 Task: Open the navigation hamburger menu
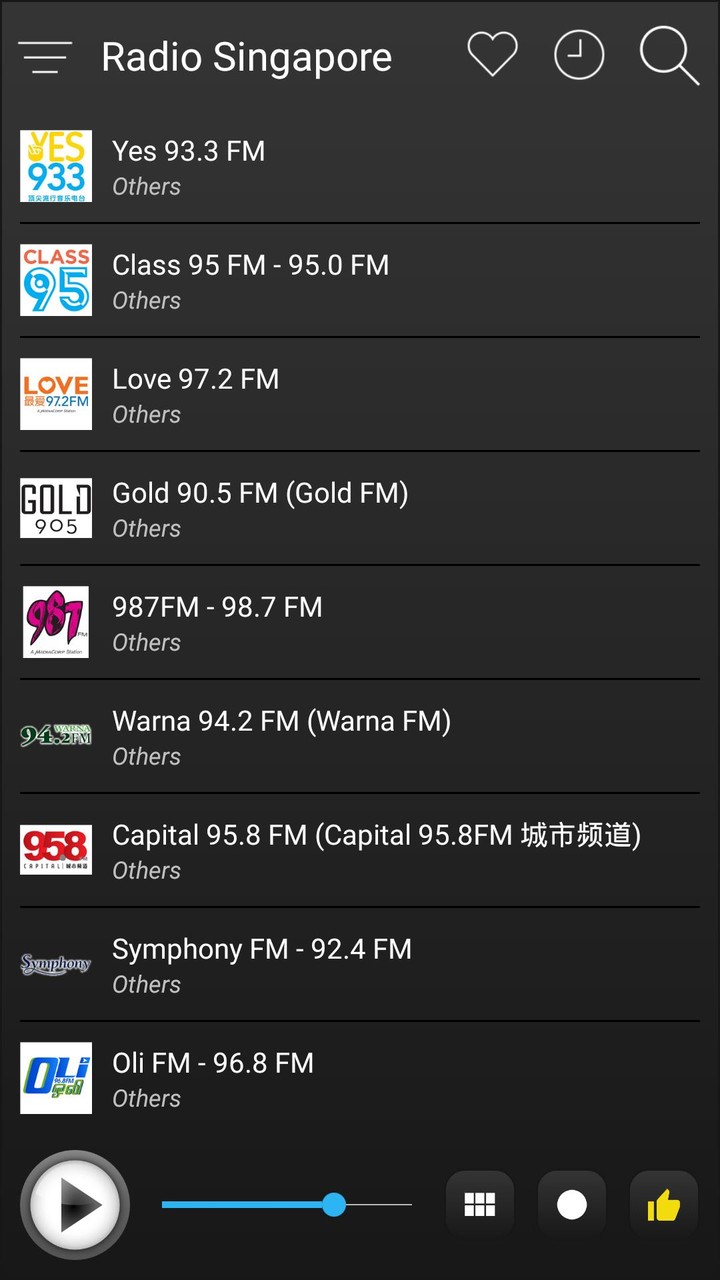point(45,57)
